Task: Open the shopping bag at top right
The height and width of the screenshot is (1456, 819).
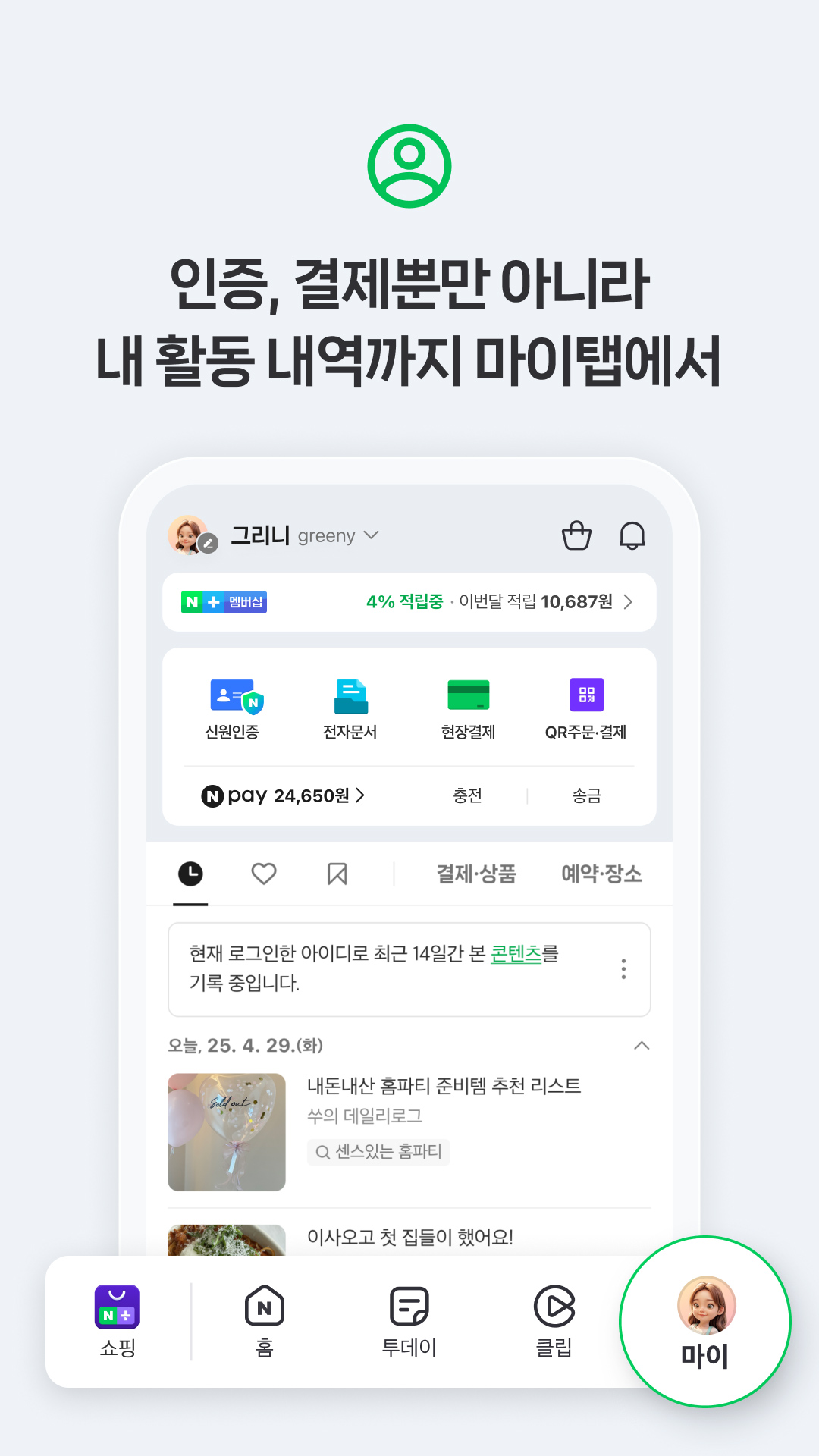Action: coord(576,535)
